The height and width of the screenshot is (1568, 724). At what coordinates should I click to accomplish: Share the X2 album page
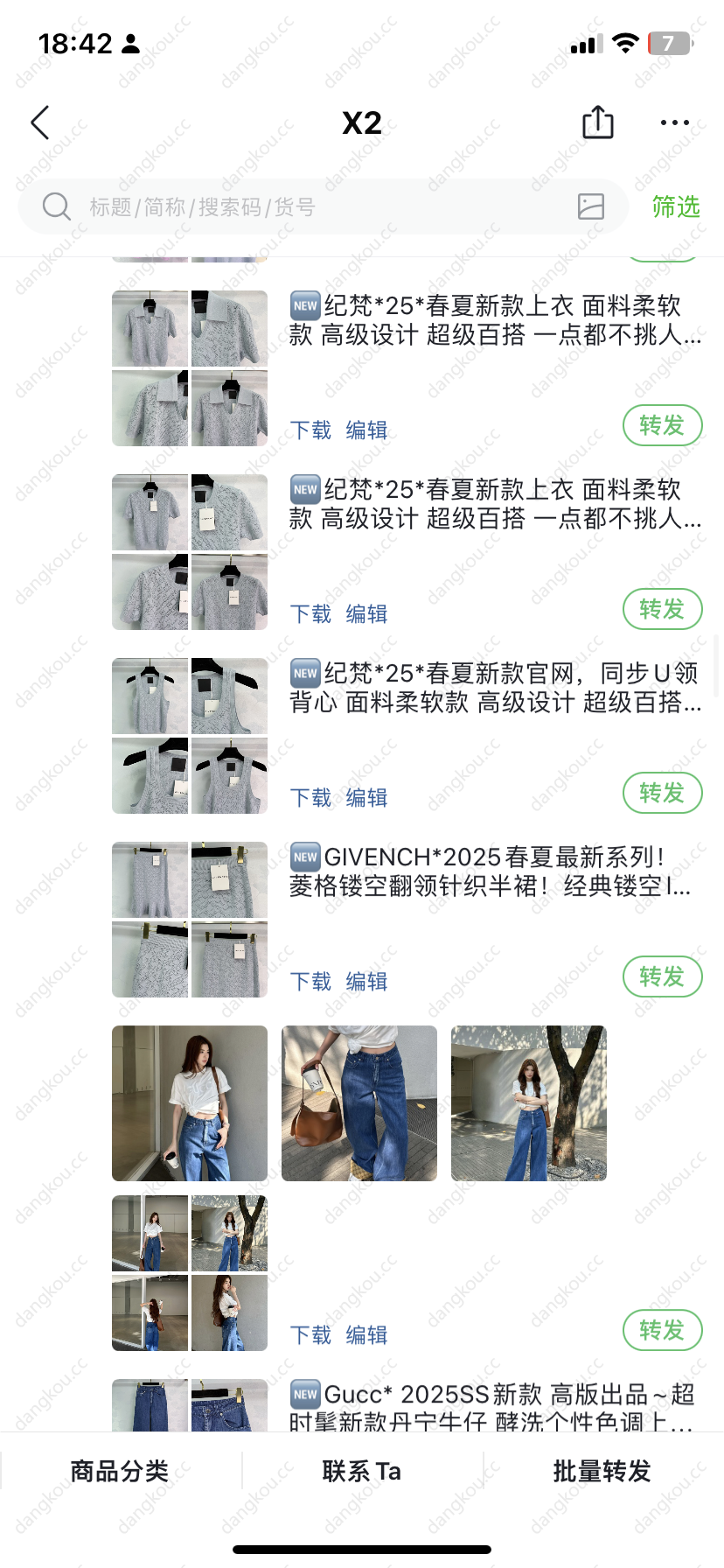pyautogui.click(x=598, y=122)
